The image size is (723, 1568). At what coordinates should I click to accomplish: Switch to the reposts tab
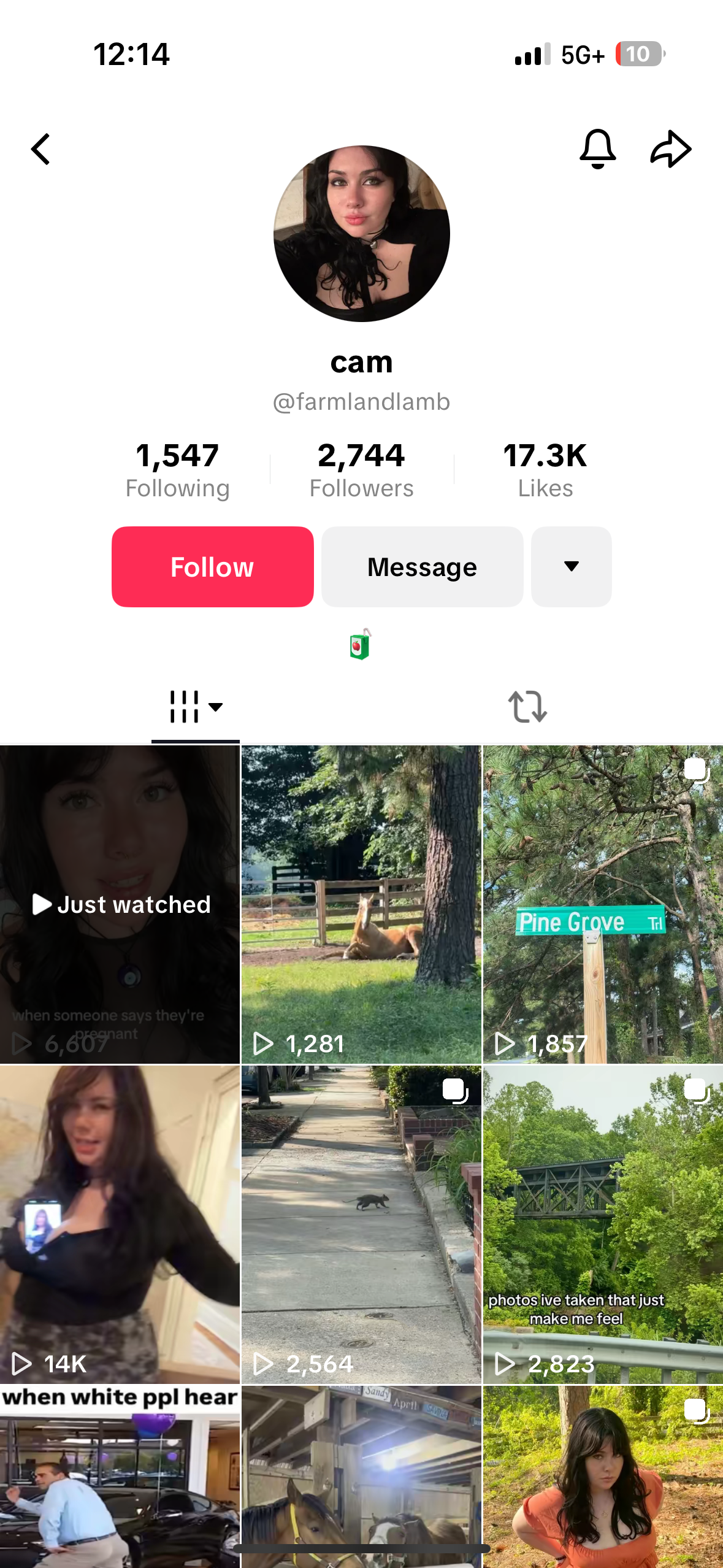click(x=527, y=707)
